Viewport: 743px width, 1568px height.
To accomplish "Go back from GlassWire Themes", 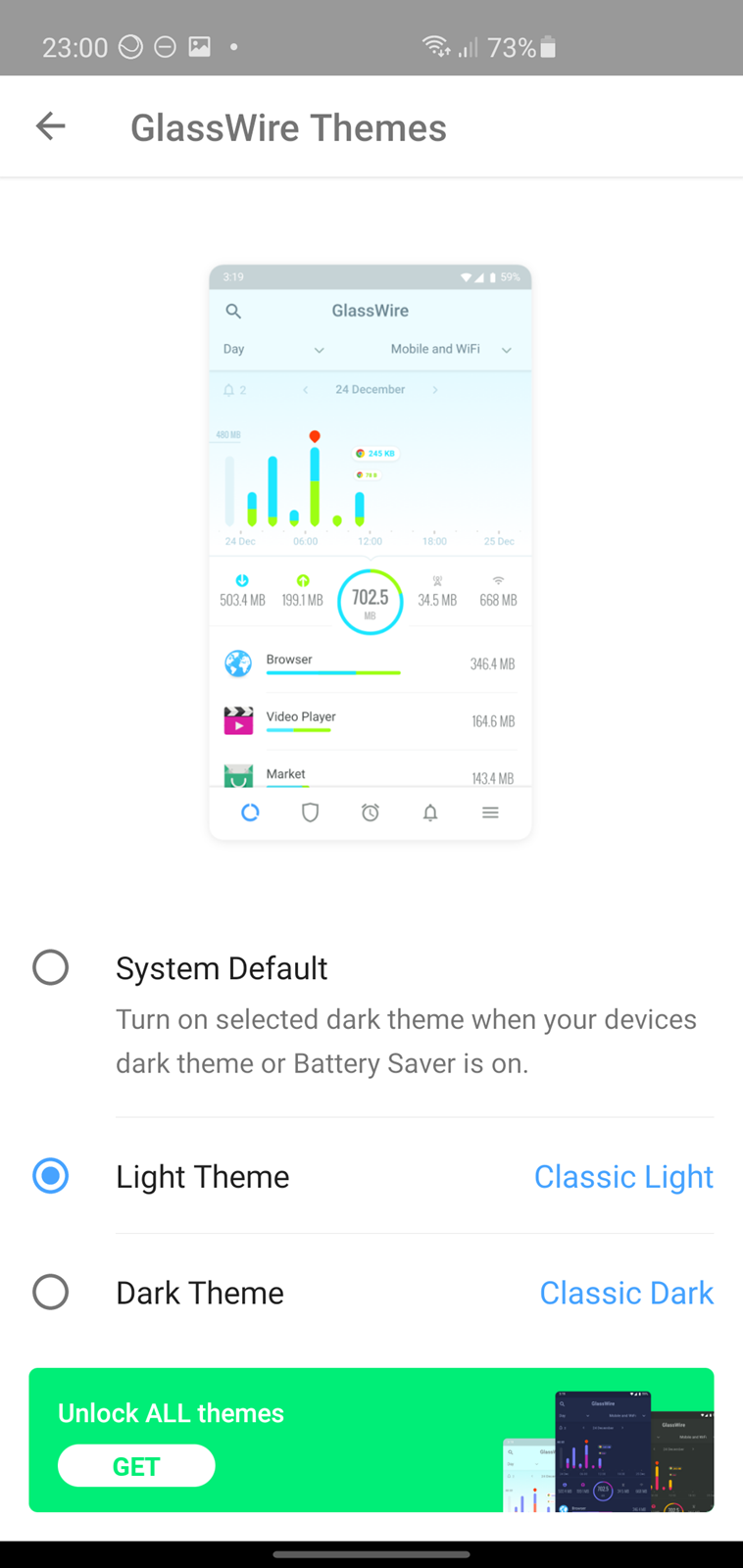I will tap(50, 126).
